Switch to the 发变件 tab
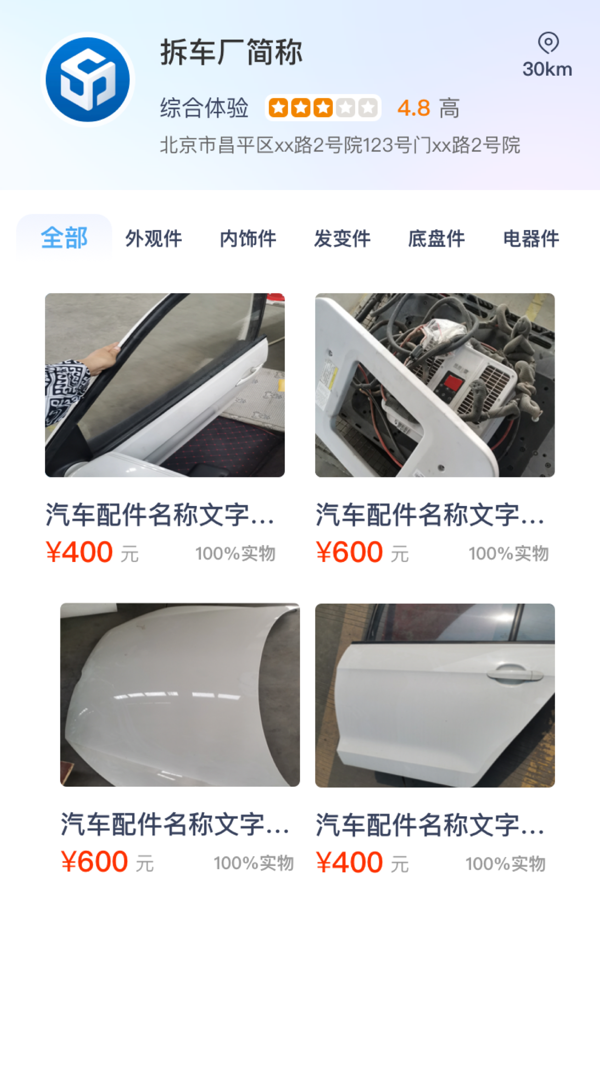This screenshot has height=1067, width=600. [342, 239]
